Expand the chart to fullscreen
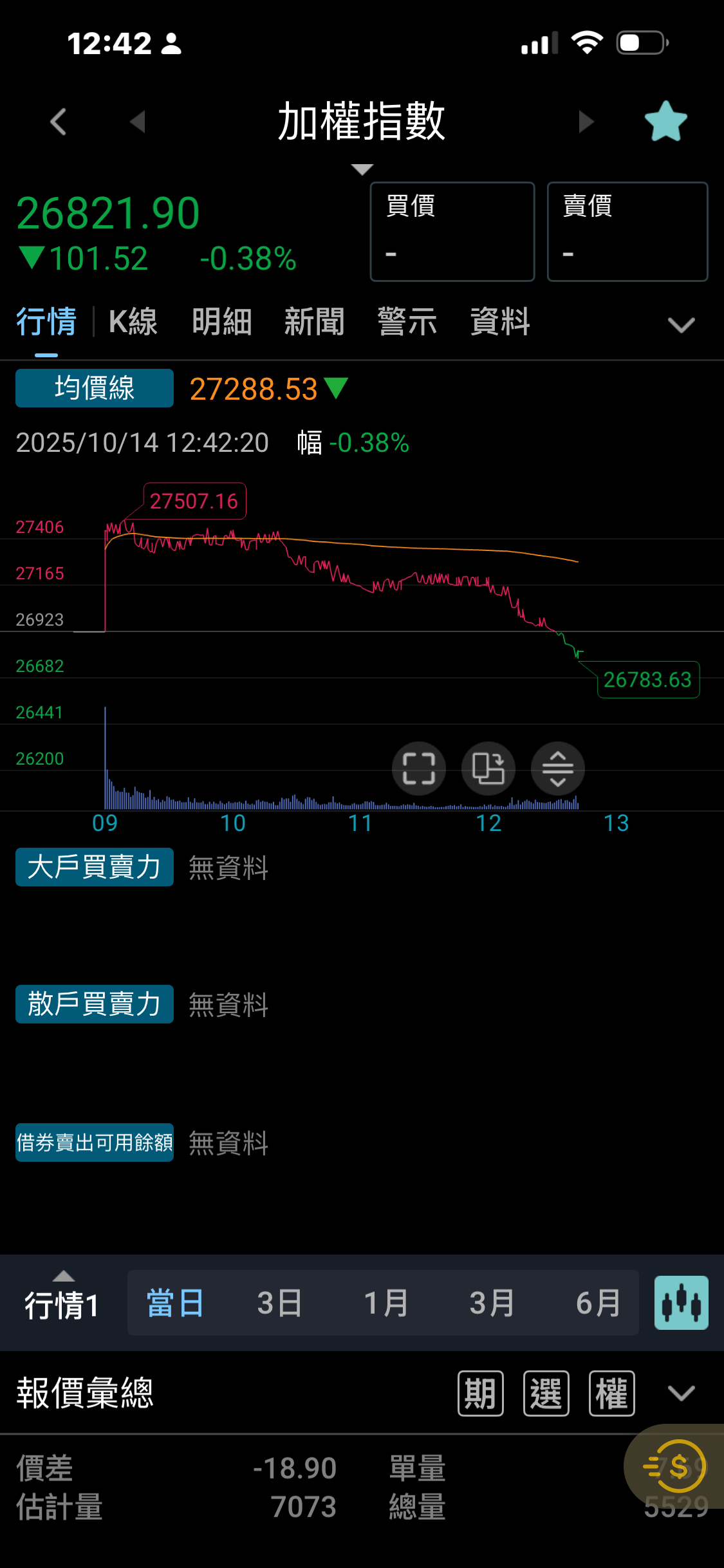724x1568 pixels. (419, 769)
